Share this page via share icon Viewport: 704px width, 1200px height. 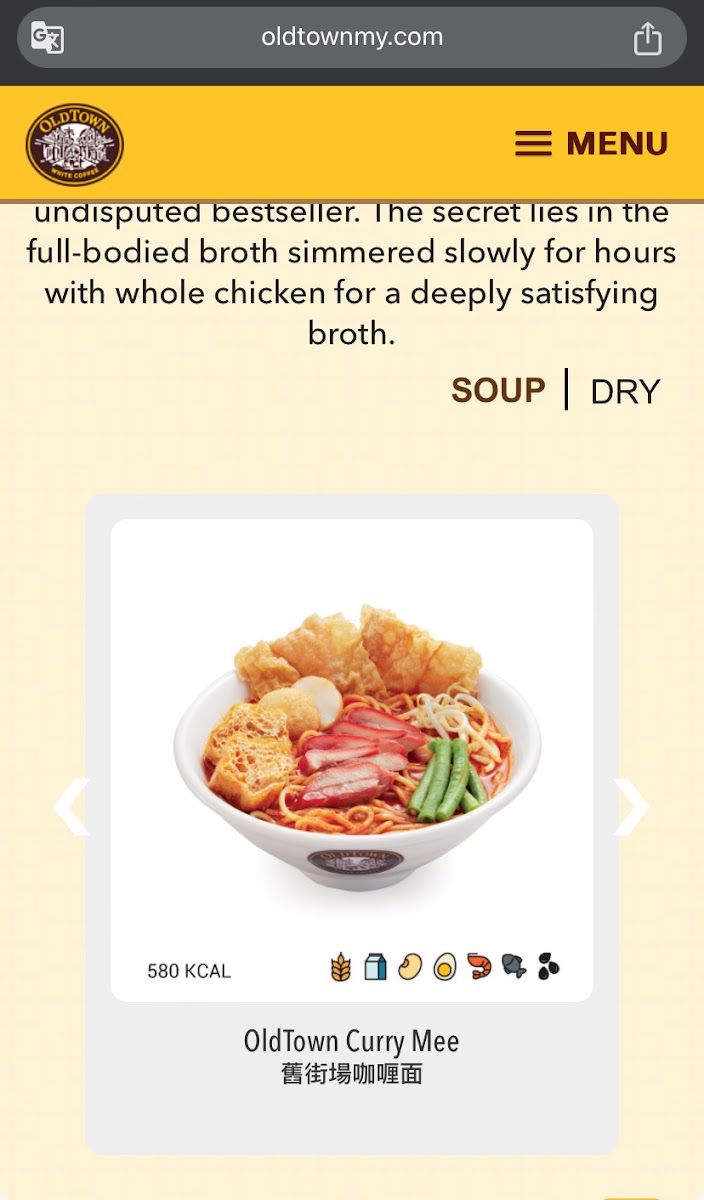click(648, 39)
